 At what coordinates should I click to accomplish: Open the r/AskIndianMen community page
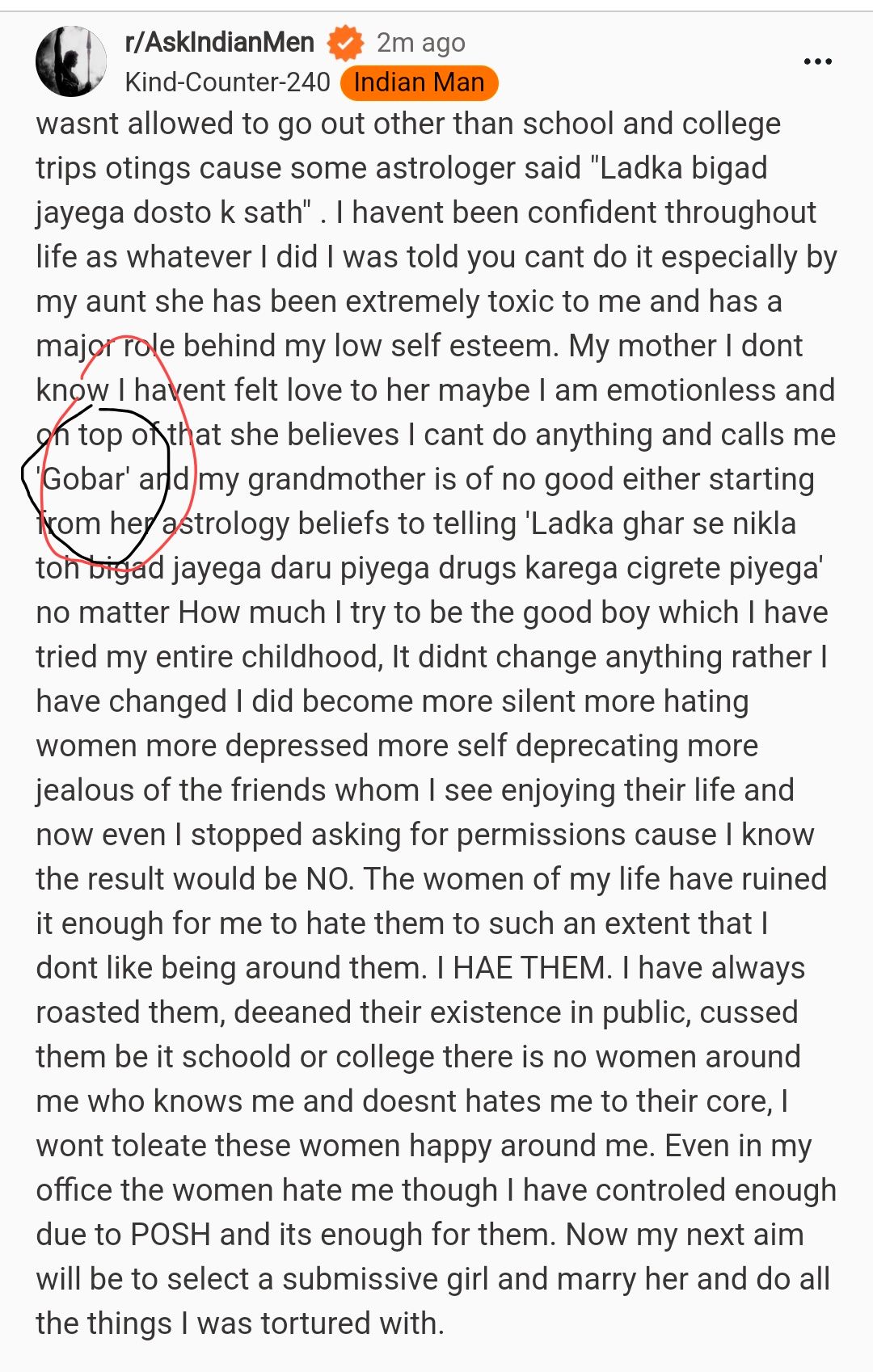click(x=219, y=42)
